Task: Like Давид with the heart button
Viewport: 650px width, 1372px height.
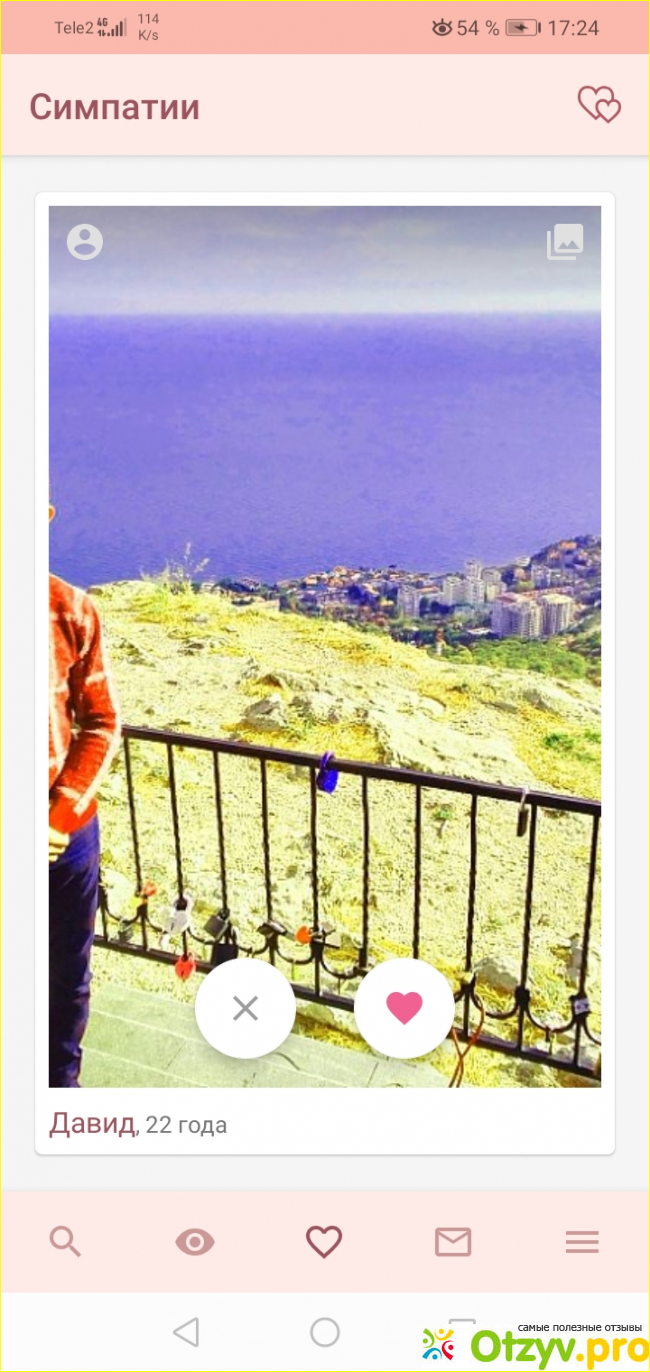Action: click(x=404, y=1008)
